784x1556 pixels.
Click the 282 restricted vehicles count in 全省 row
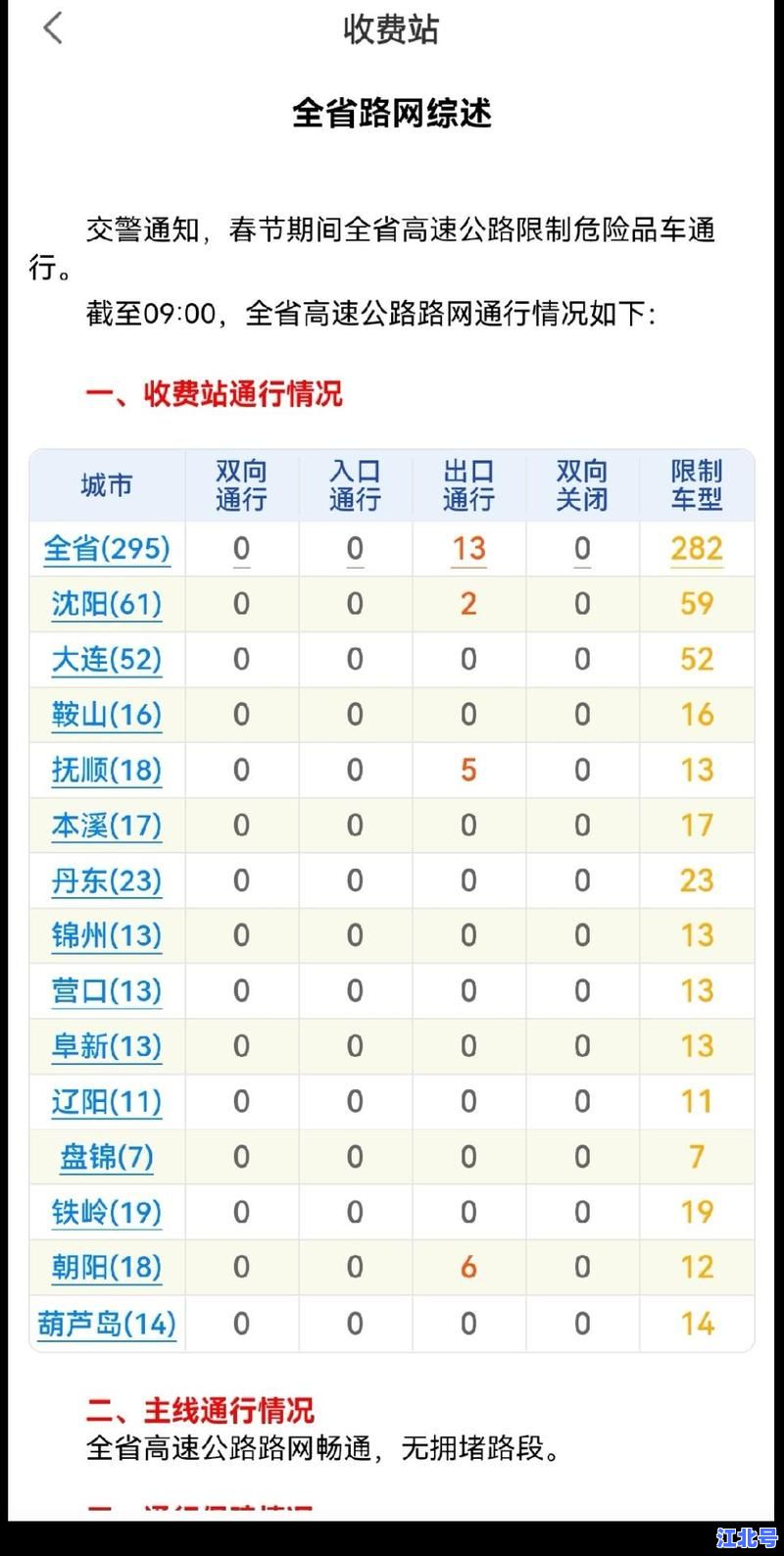(696, 548)
